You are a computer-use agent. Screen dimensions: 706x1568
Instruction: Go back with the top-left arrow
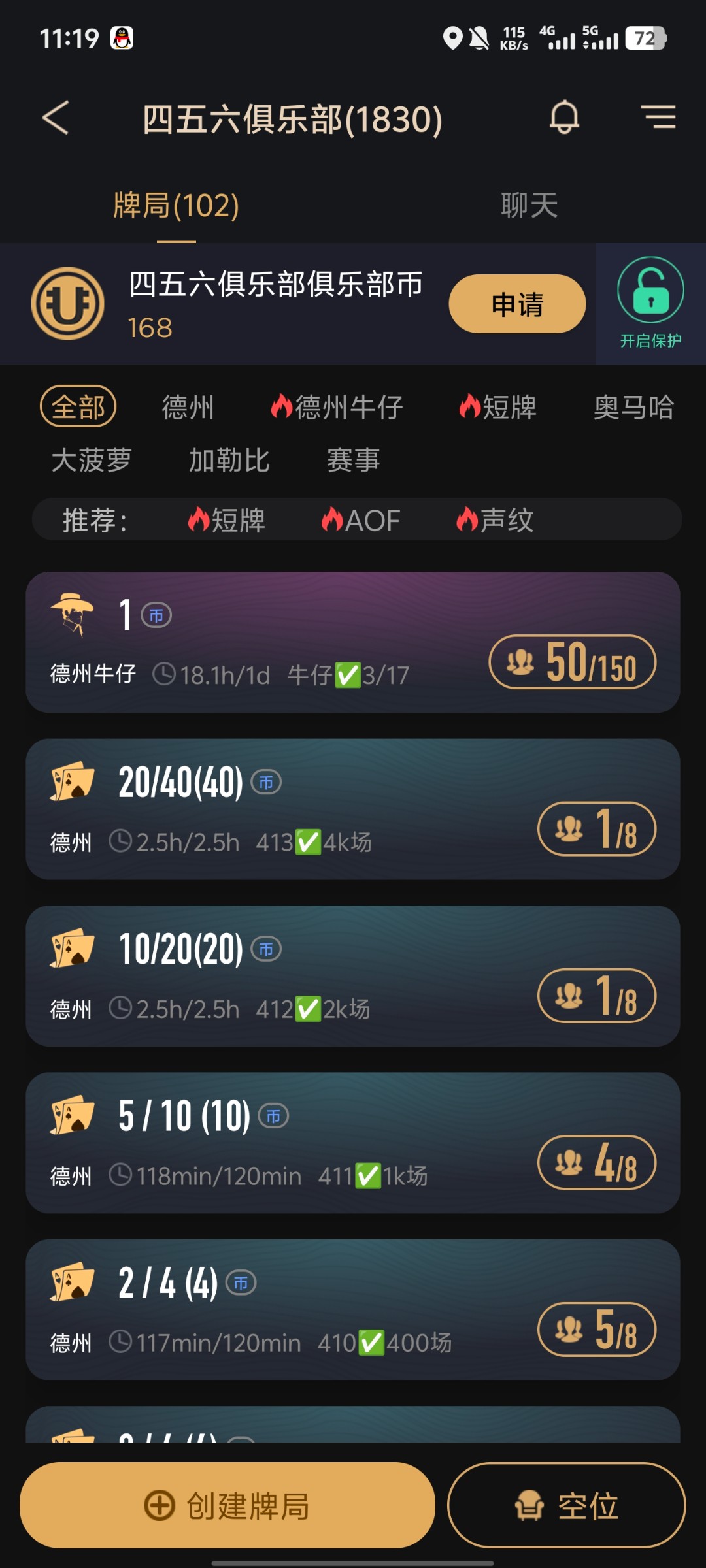[56, 118]
